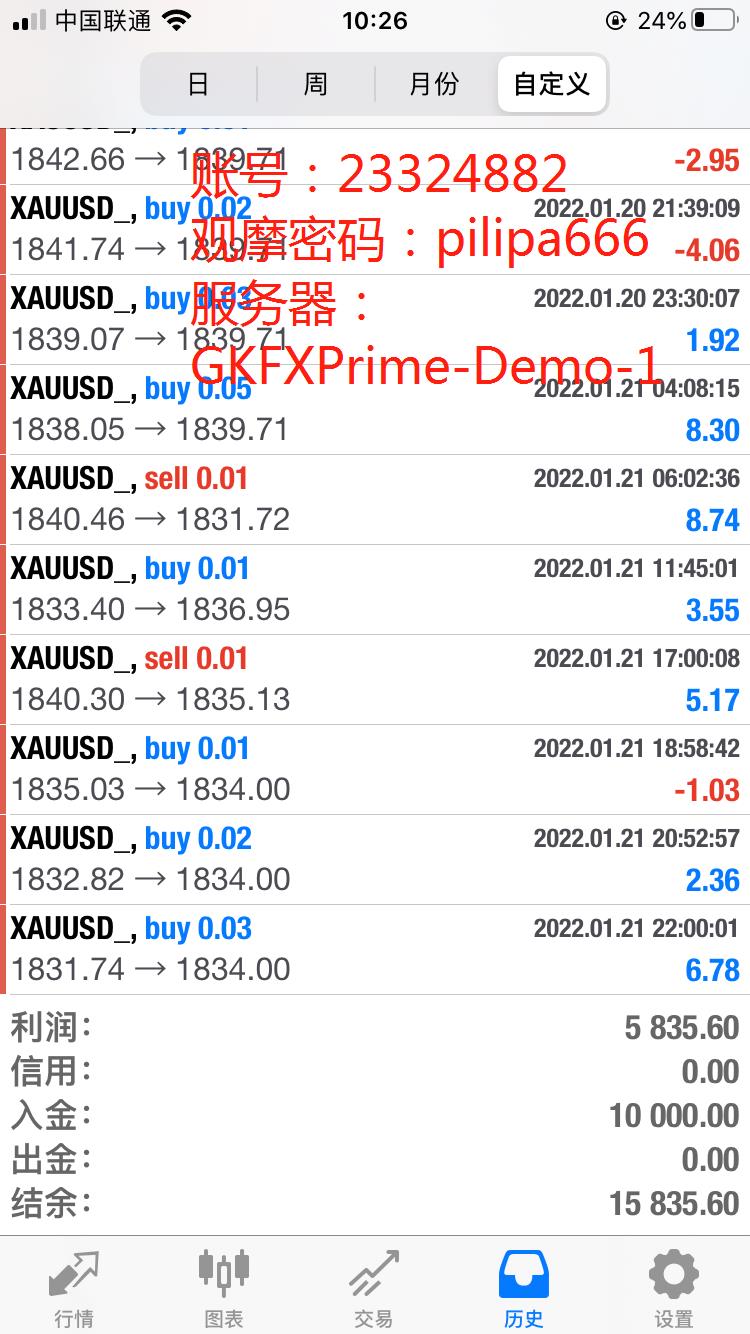Viewport: 750px width, 1334px height.
Task: Show details of the buy 0.02 trade at 20:52:57
Action: 375,860
